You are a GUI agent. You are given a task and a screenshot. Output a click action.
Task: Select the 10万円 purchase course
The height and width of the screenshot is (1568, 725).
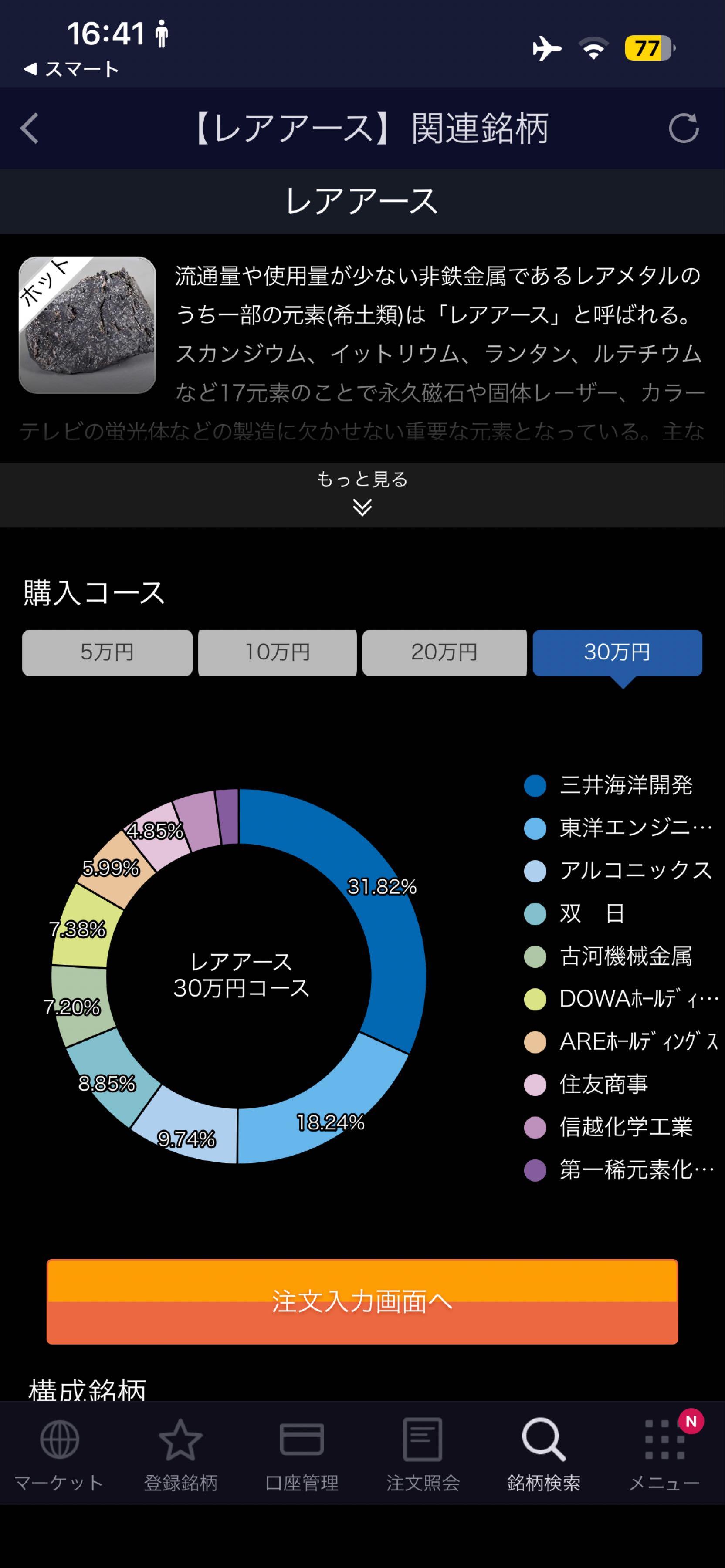[277, 653]
